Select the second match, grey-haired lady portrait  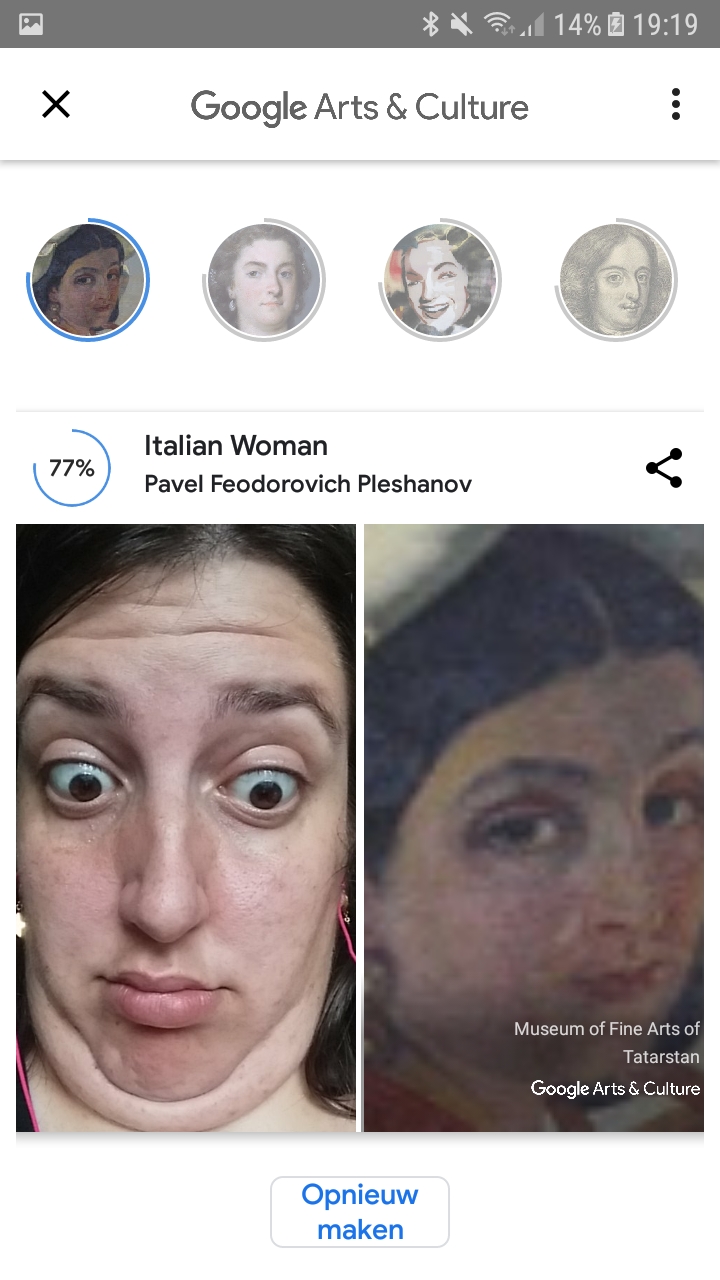[x=264, y=279]
